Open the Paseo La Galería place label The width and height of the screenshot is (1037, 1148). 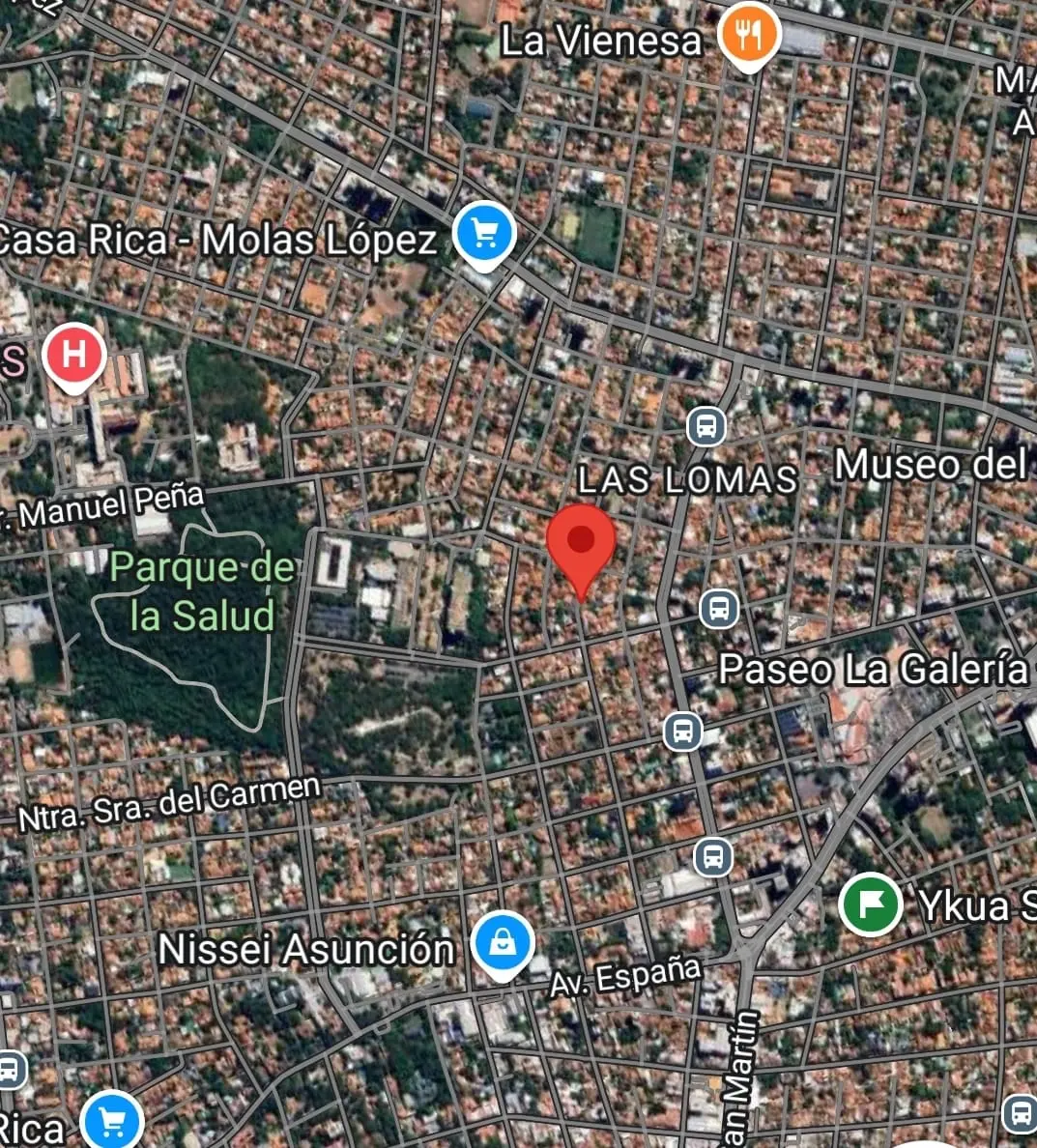tap(874, 668)
